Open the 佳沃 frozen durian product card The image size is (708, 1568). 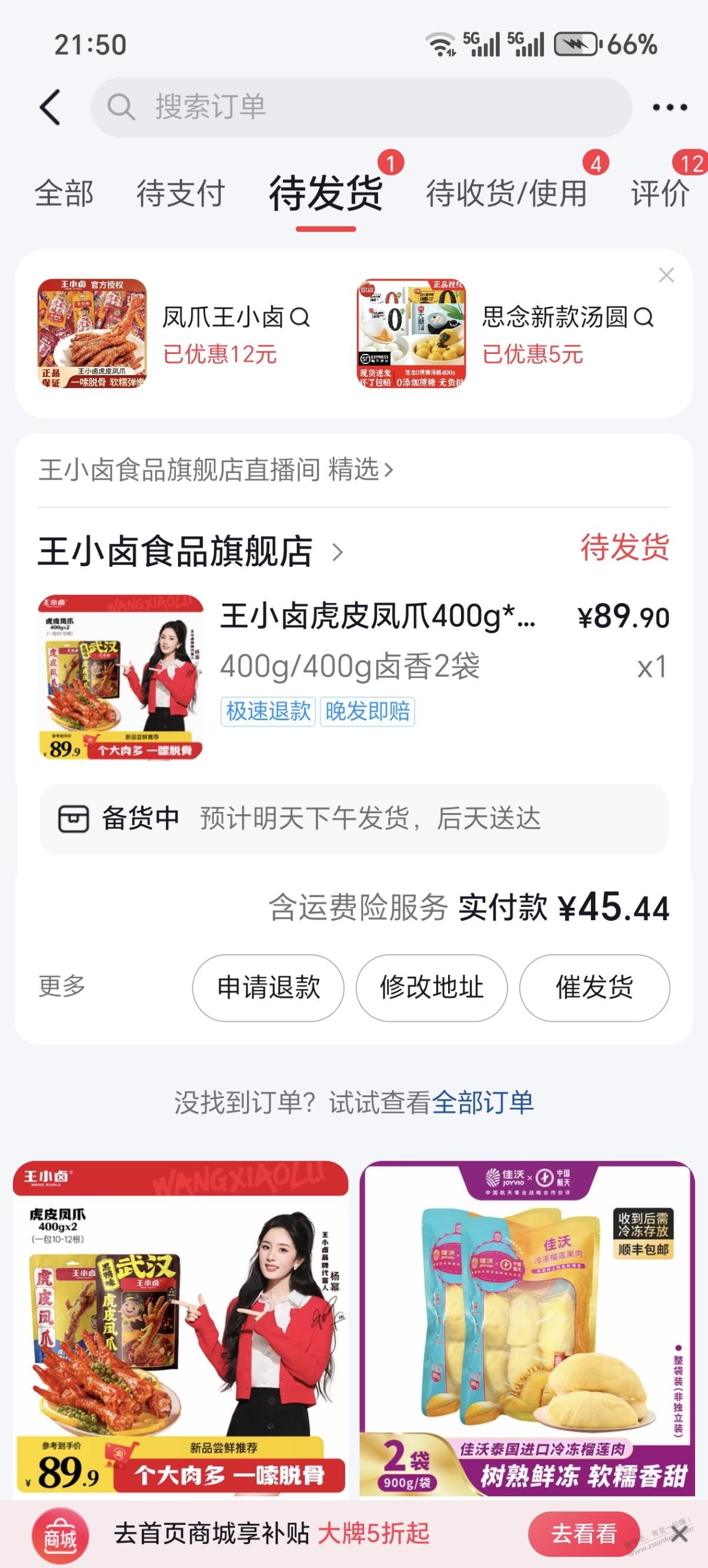[526, 1328]
